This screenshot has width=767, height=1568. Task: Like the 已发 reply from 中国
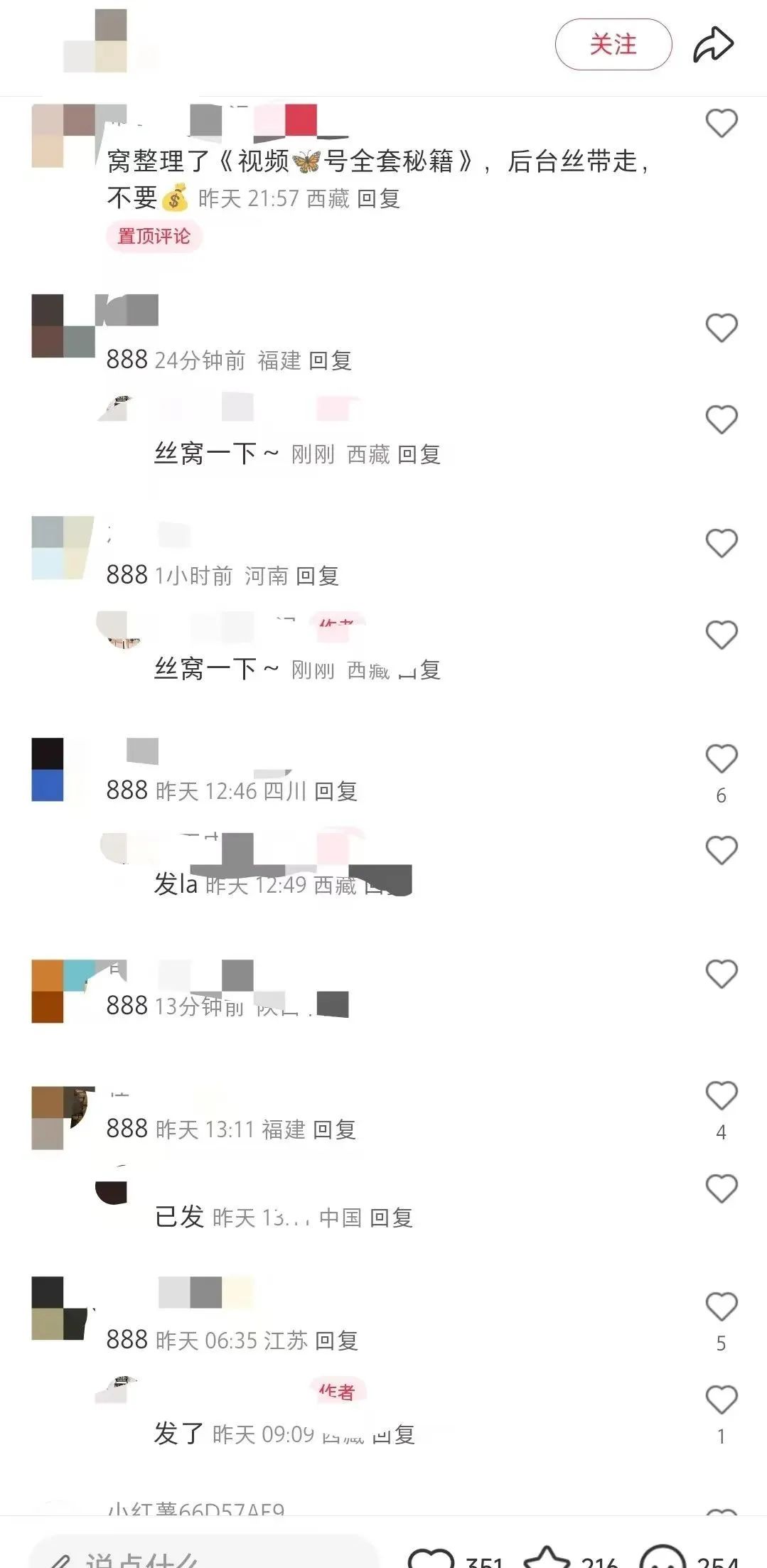pyautogui.click(x=721, y=1188)
